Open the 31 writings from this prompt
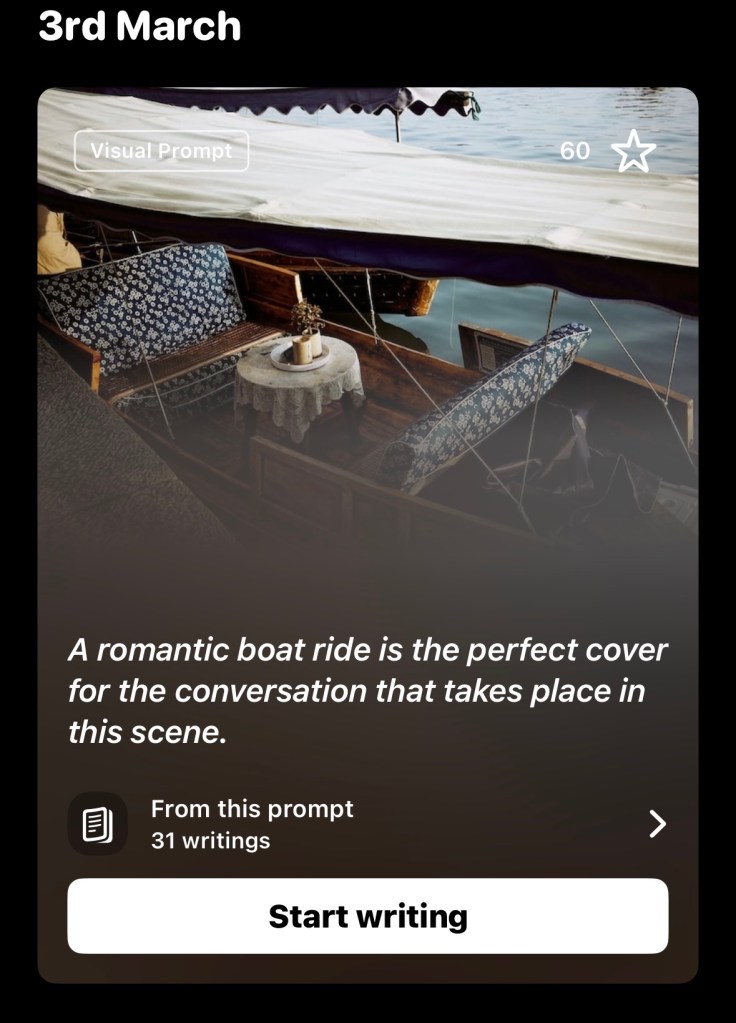736x1023 pixels. coord(367,824)
